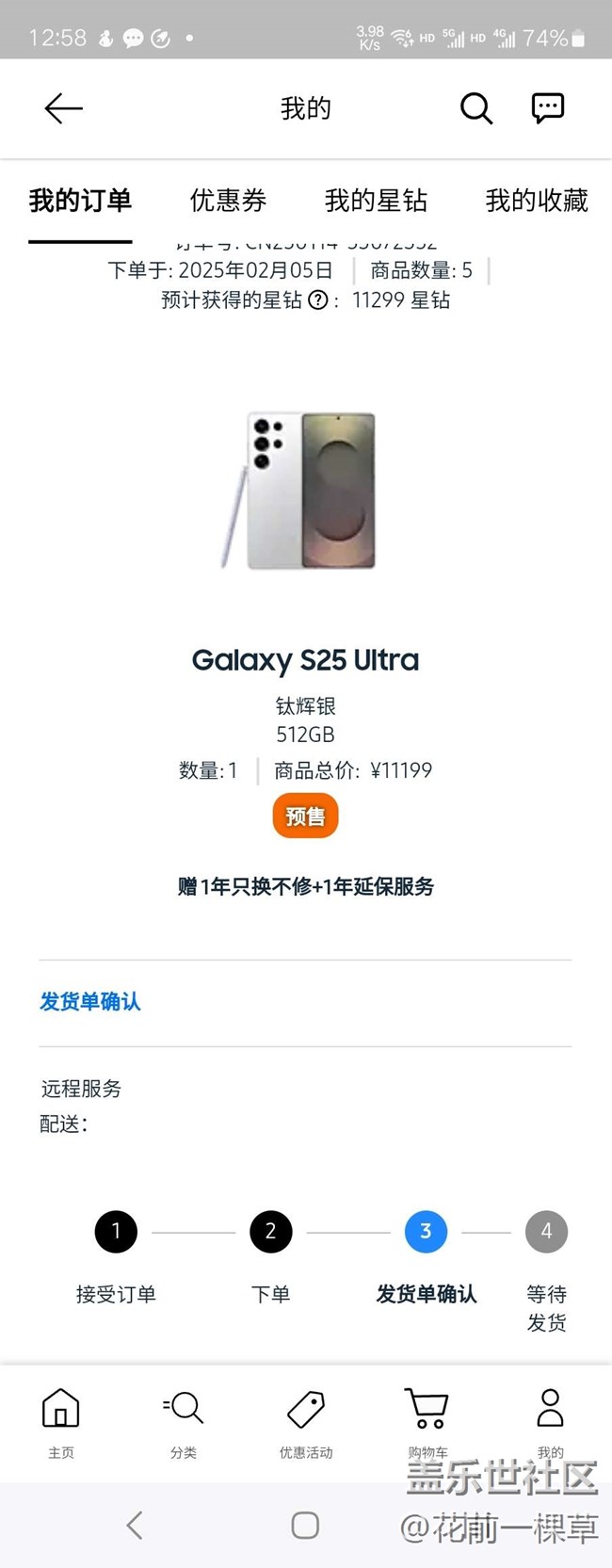Go back using the top-left arrow
The height and width of the screenshot is (1568, 612).
tap(64, 108)
